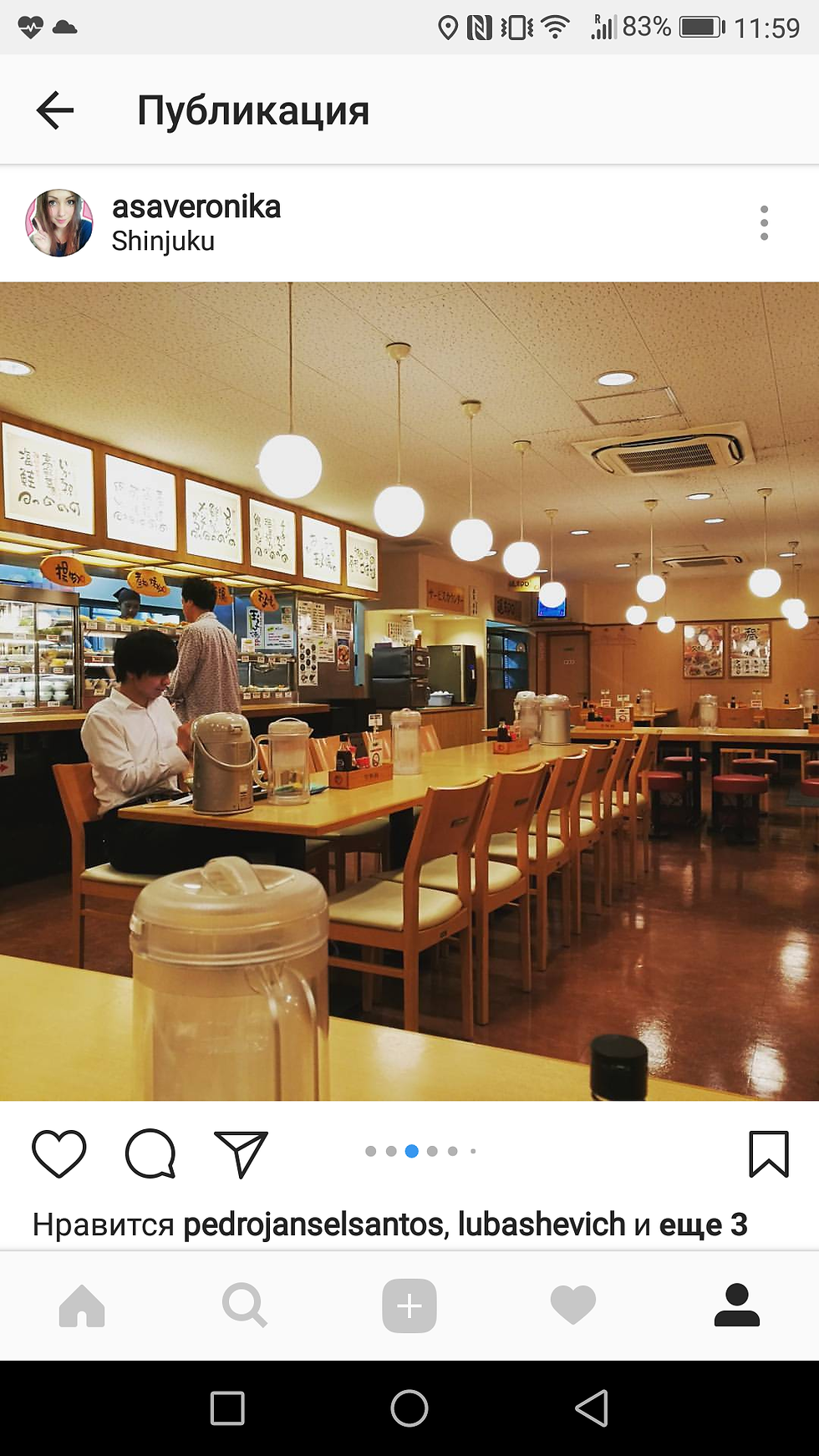
Task: View the other likes via еще 3
Action: (703, 1224)
